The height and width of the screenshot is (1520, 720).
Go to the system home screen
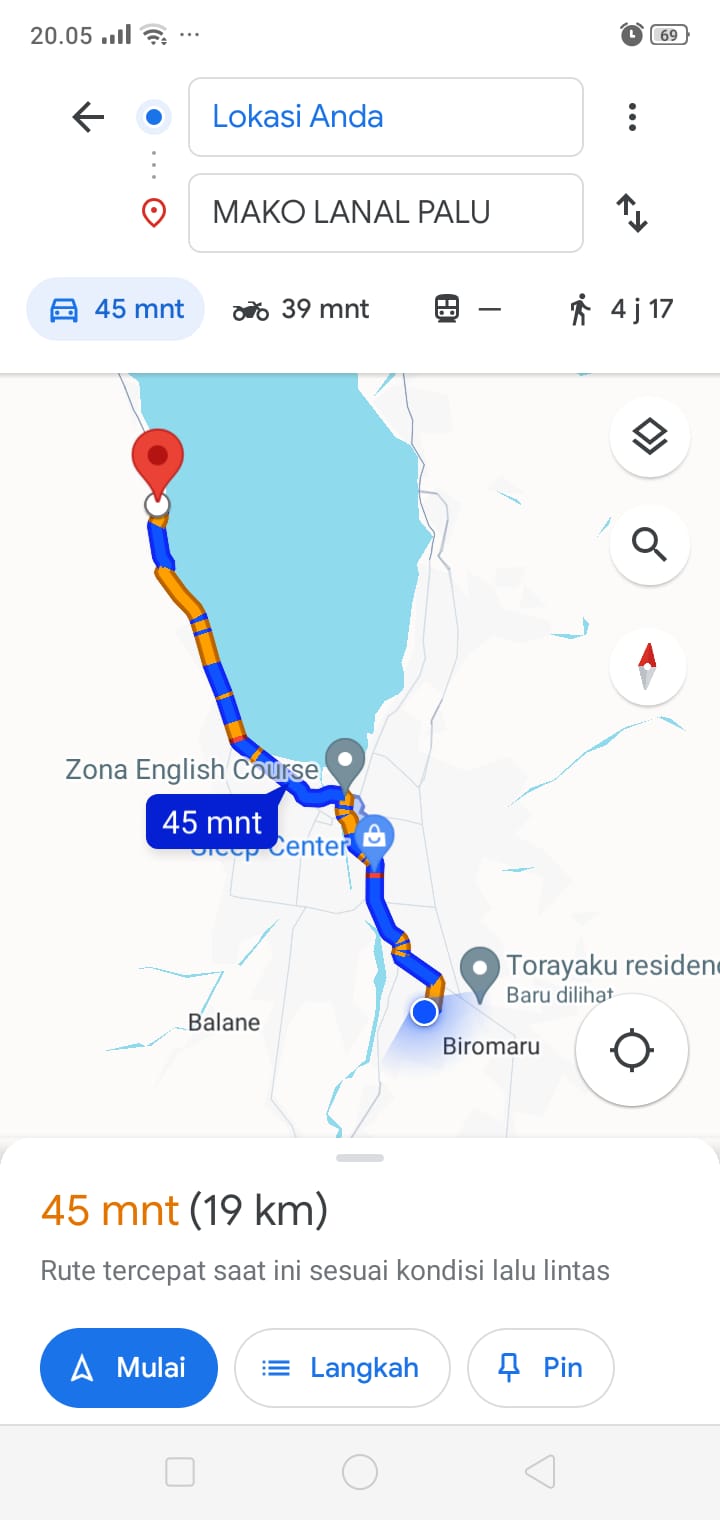click(360, 1472)
